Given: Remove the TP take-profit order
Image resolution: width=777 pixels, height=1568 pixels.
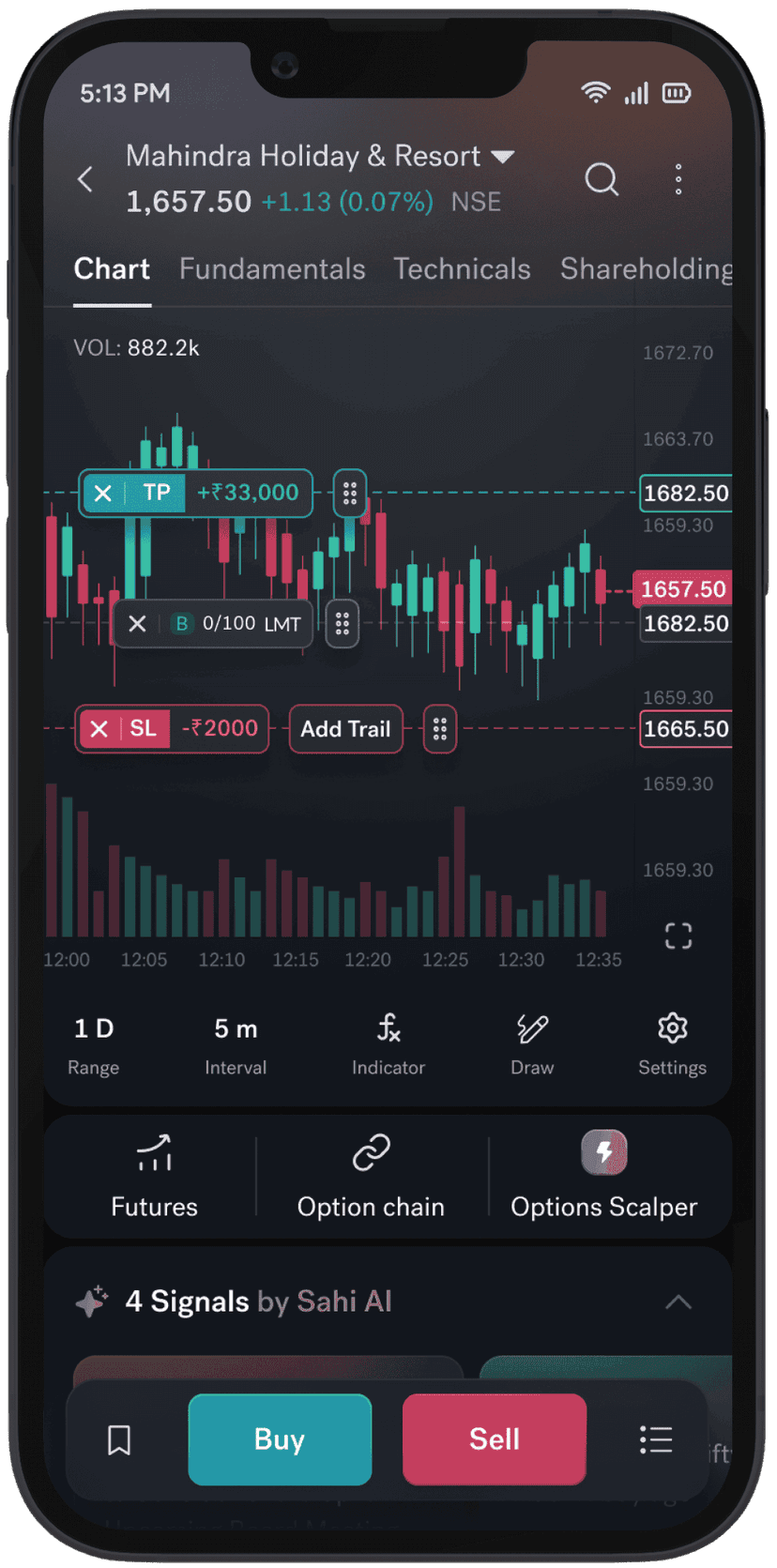Looking at the screenshot, I should [103, 494].
